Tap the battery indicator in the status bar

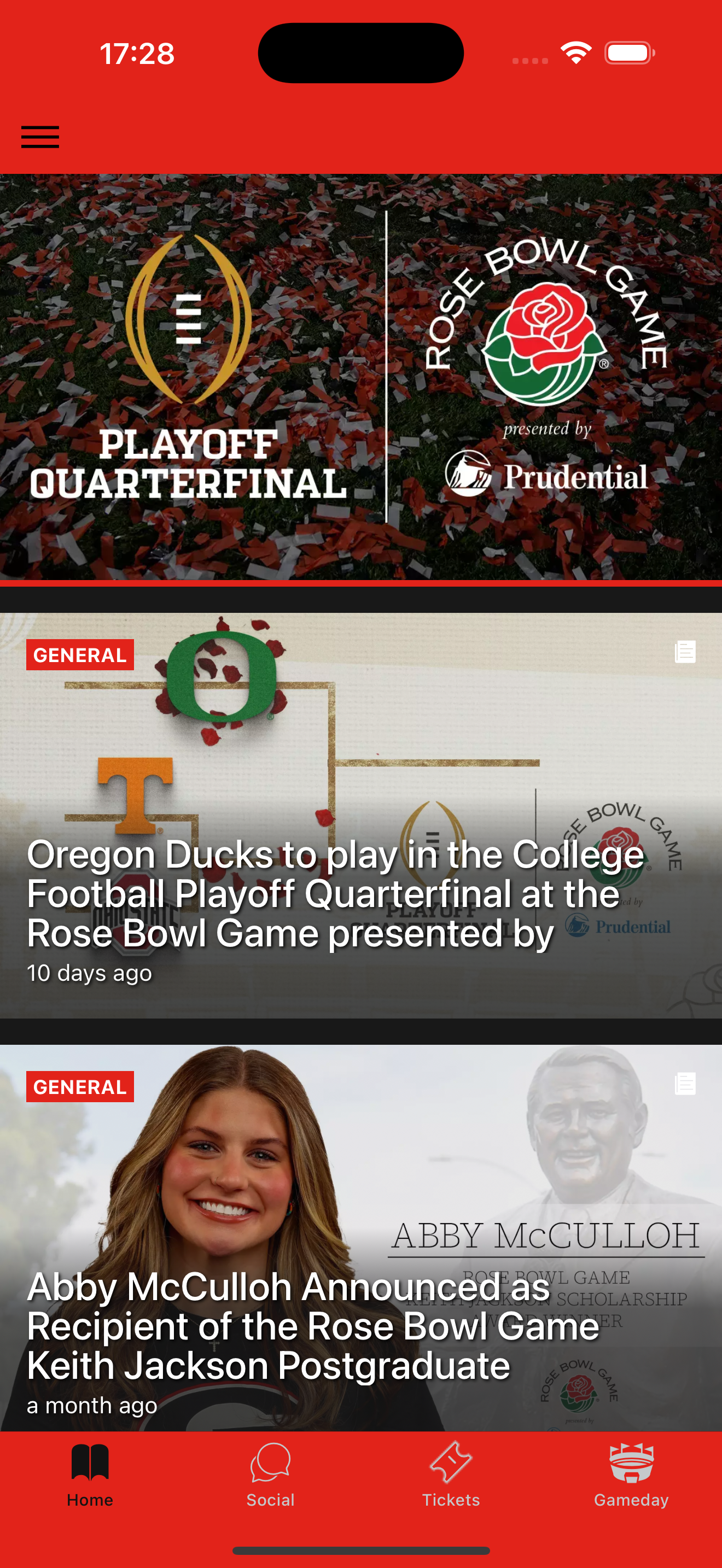629,52
